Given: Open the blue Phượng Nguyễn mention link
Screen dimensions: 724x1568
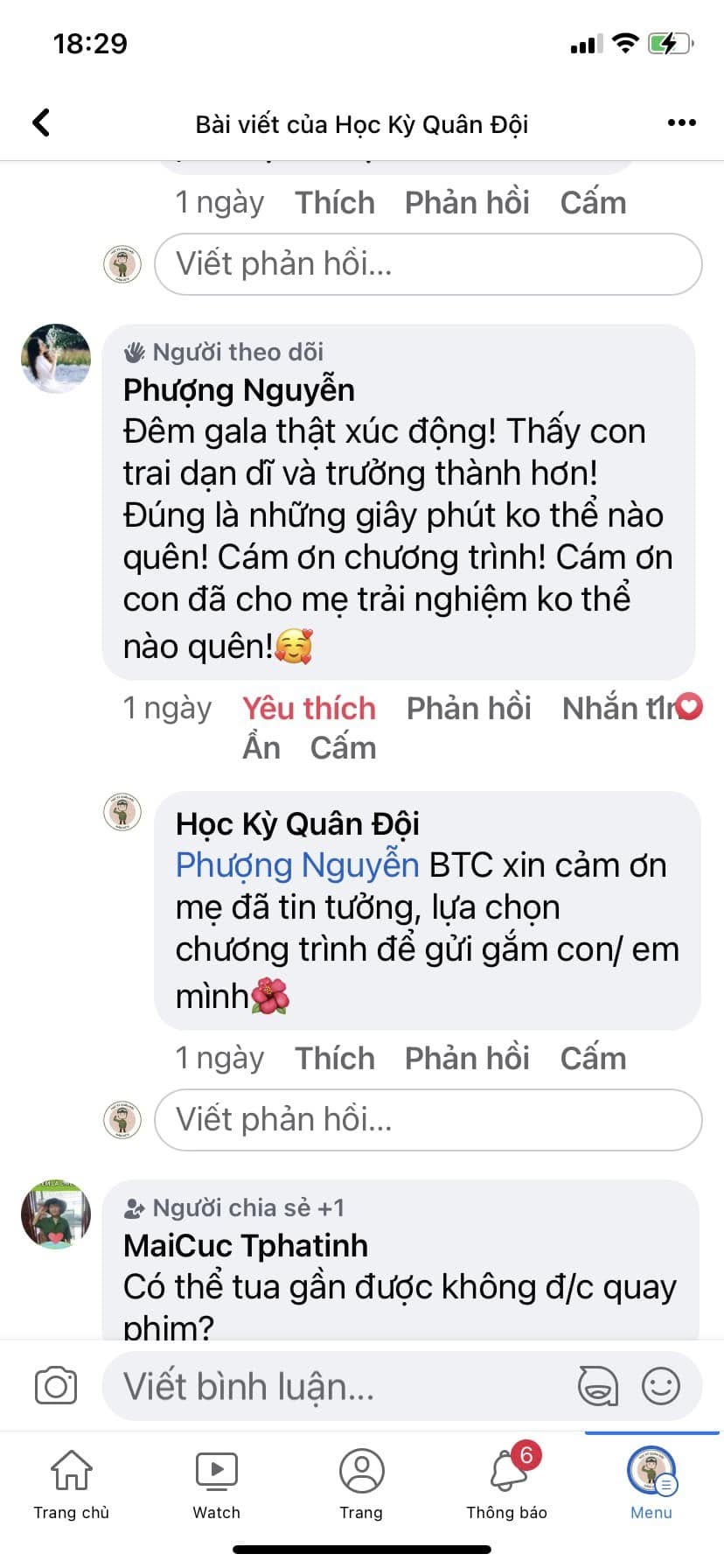Looking at the screenshot, I should tap(297, 865).
